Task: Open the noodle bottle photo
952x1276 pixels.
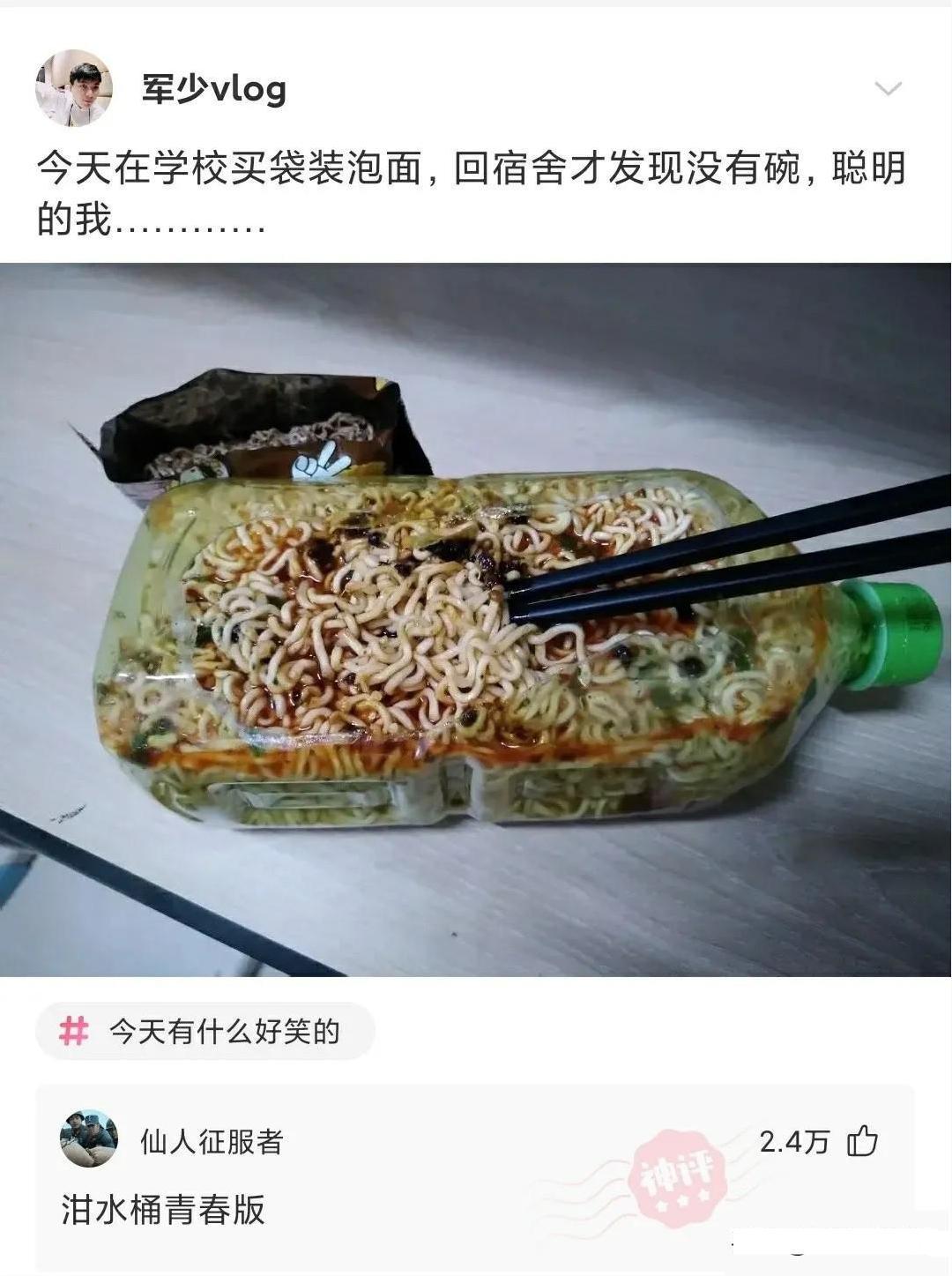Action: 476,619
